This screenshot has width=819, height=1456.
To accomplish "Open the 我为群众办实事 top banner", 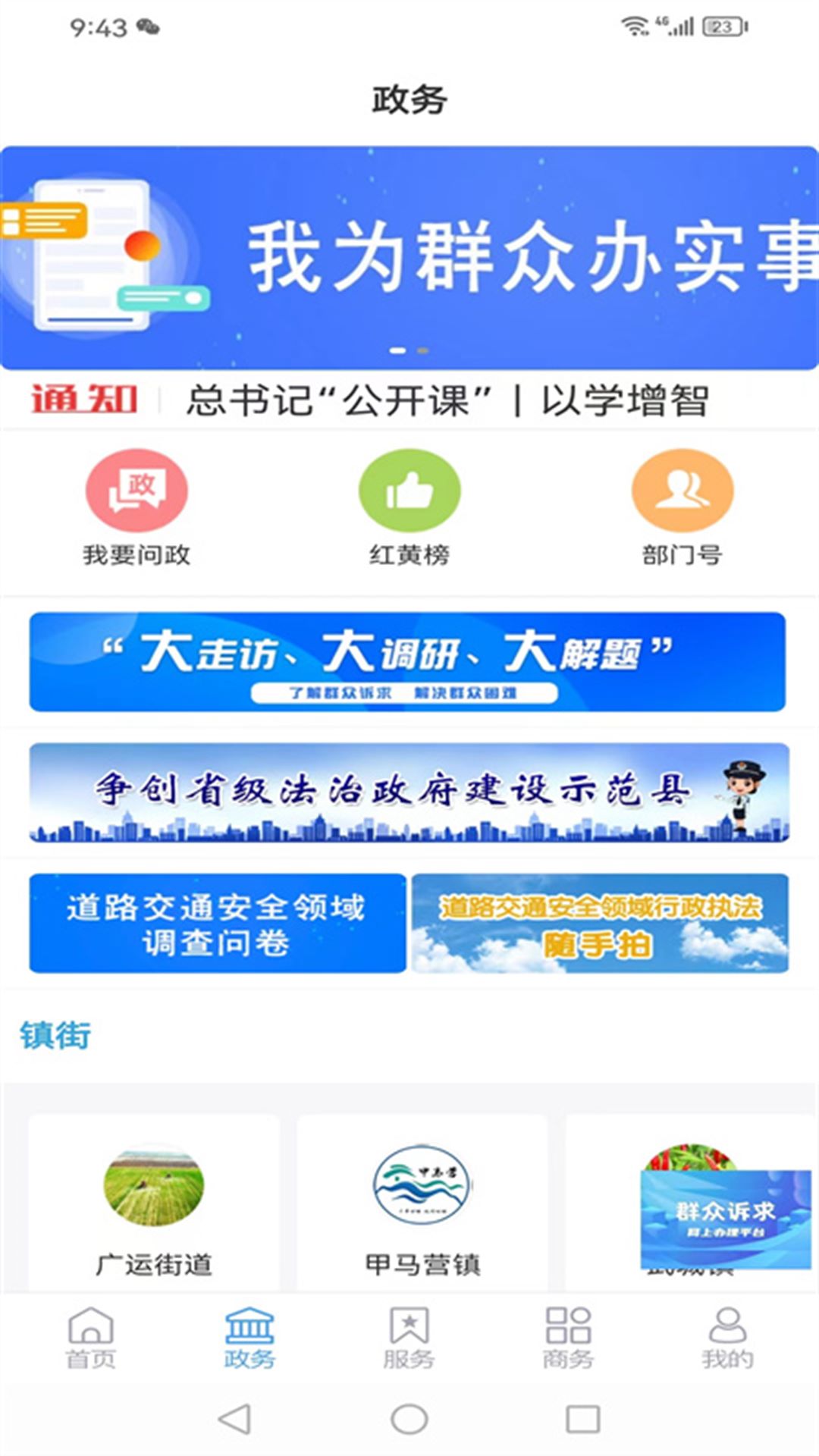I will pyautogui.click(x=409, y=258).
